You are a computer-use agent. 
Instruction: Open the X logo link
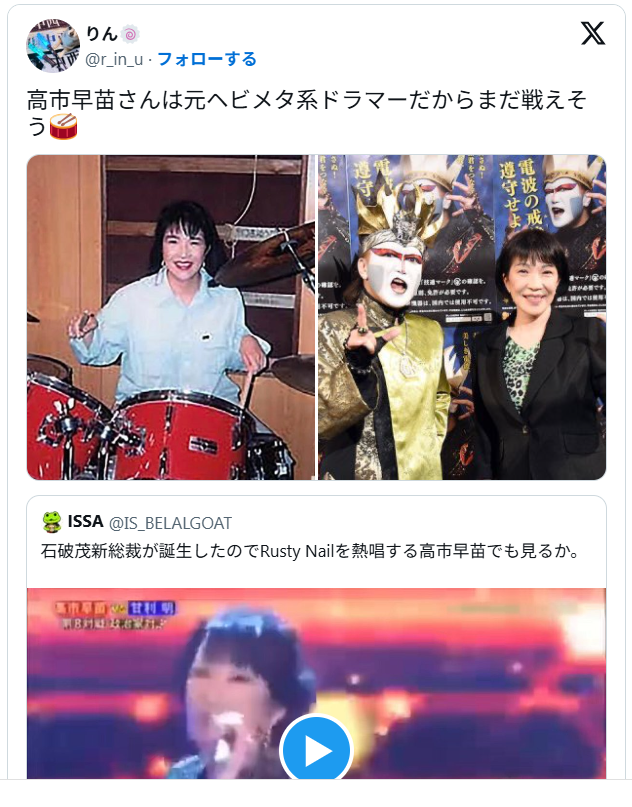click(593, 34)
